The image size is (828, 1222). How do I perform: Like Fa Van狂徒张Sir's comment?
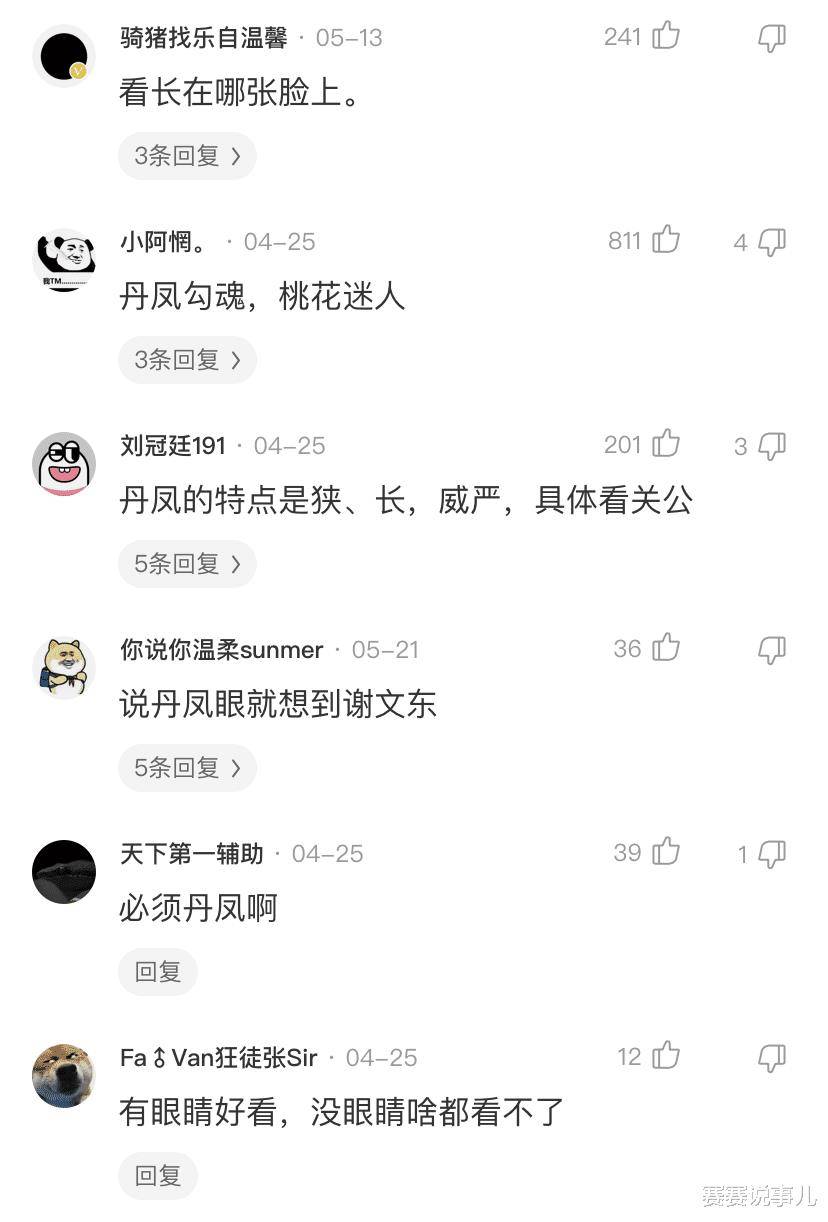(x=666, y=1057)
